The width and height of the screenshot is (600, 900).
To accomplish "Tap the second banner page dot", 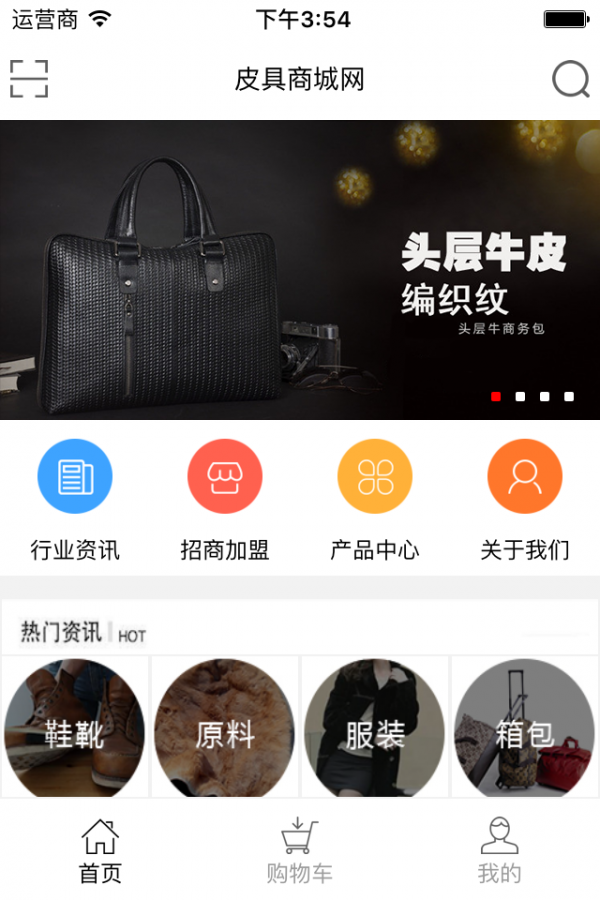I will coord(520,397).
